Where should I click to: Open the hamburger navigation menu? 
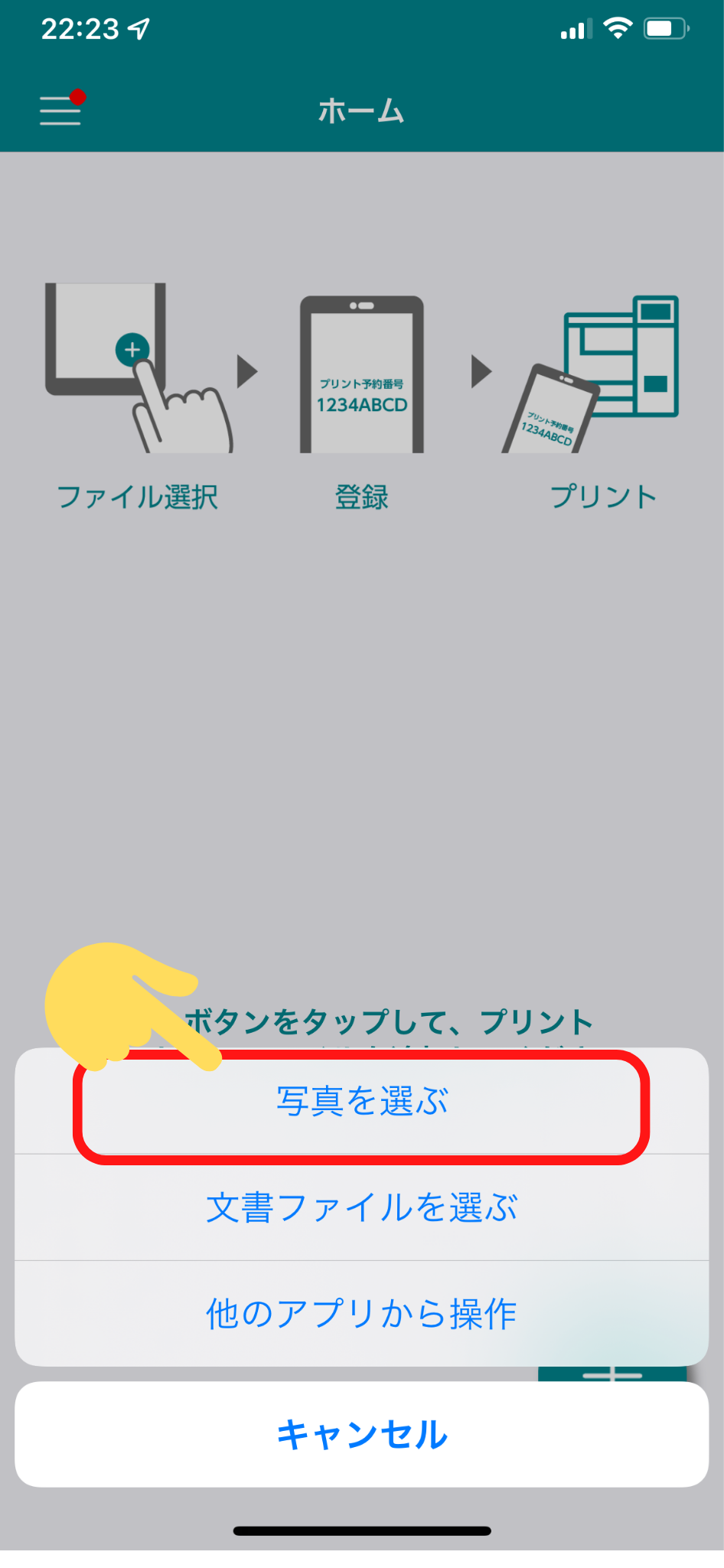coord(60,112)
